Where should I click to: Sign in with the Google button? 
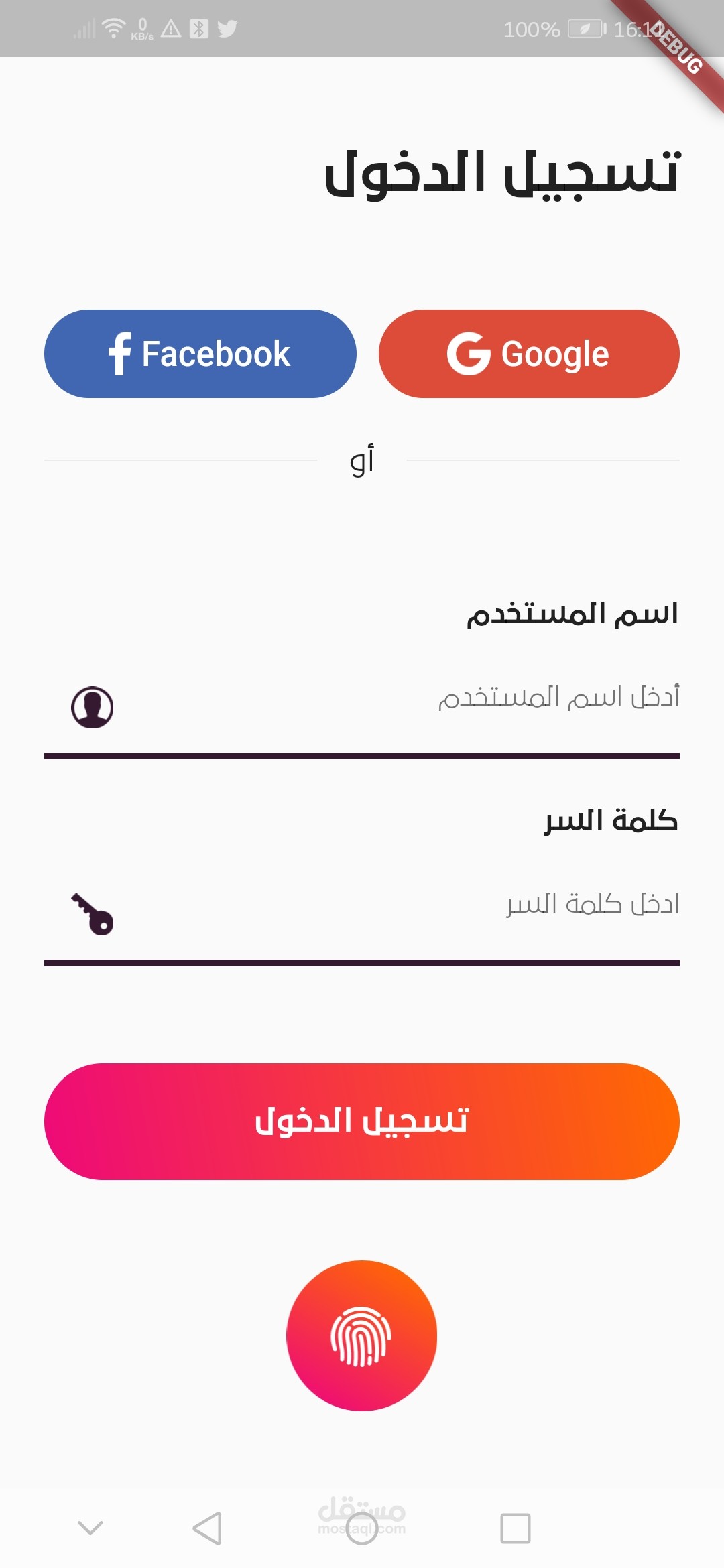[529, 354]
